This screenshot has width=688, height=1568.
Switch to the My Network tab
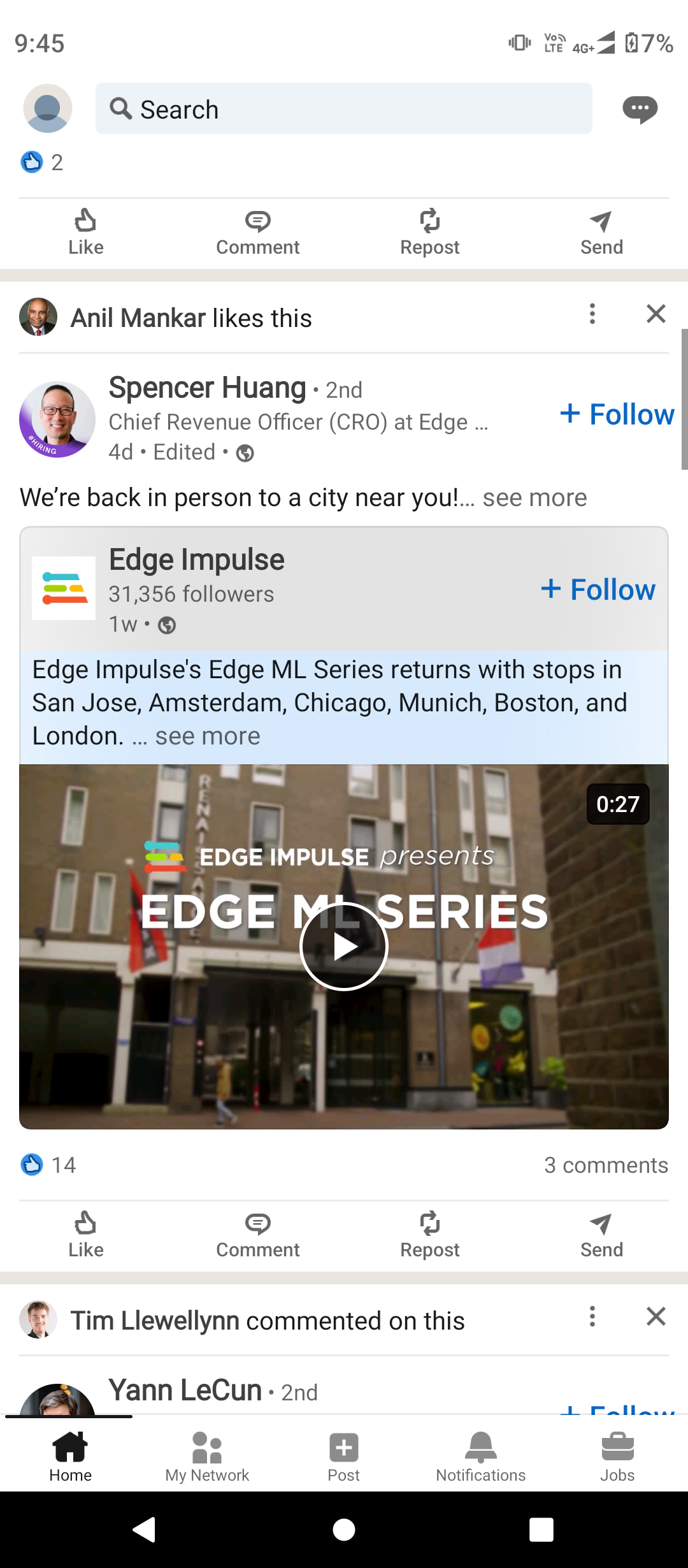coord(207,1456)
